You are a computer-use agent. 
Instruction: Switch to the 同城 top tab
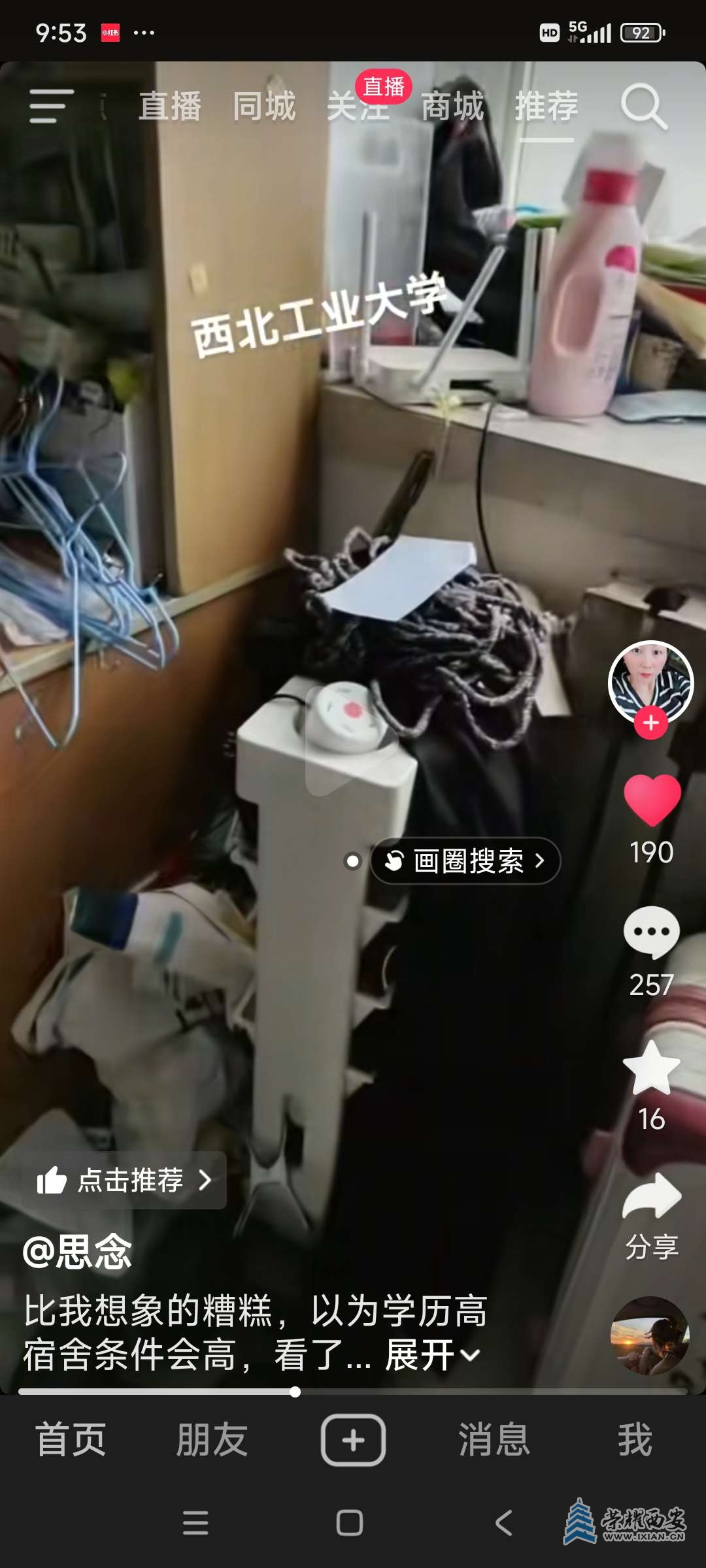[264, 106]
